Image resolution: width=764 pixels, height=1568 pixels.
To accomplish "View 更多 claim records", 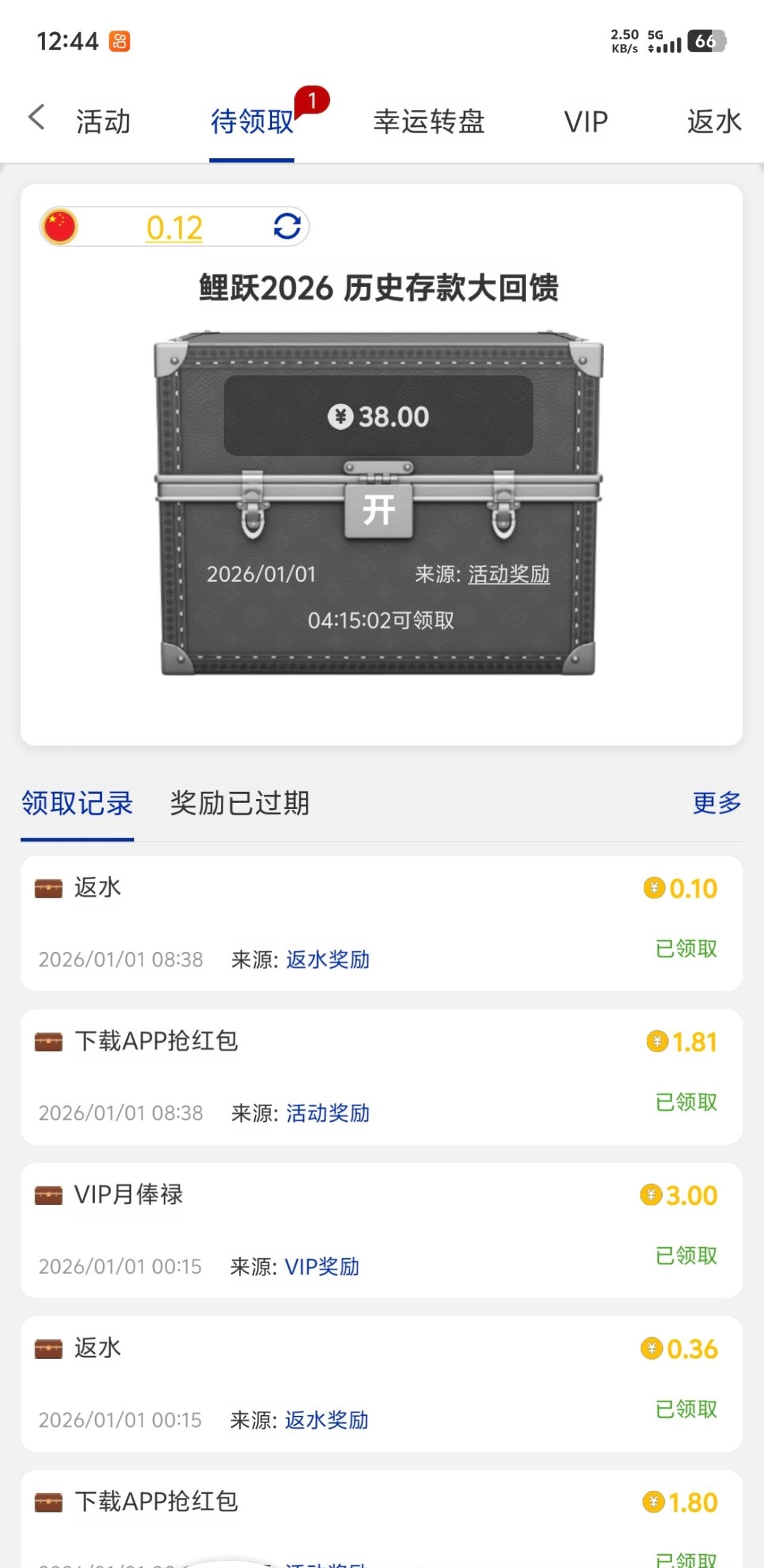I will (x=716, y=803).
